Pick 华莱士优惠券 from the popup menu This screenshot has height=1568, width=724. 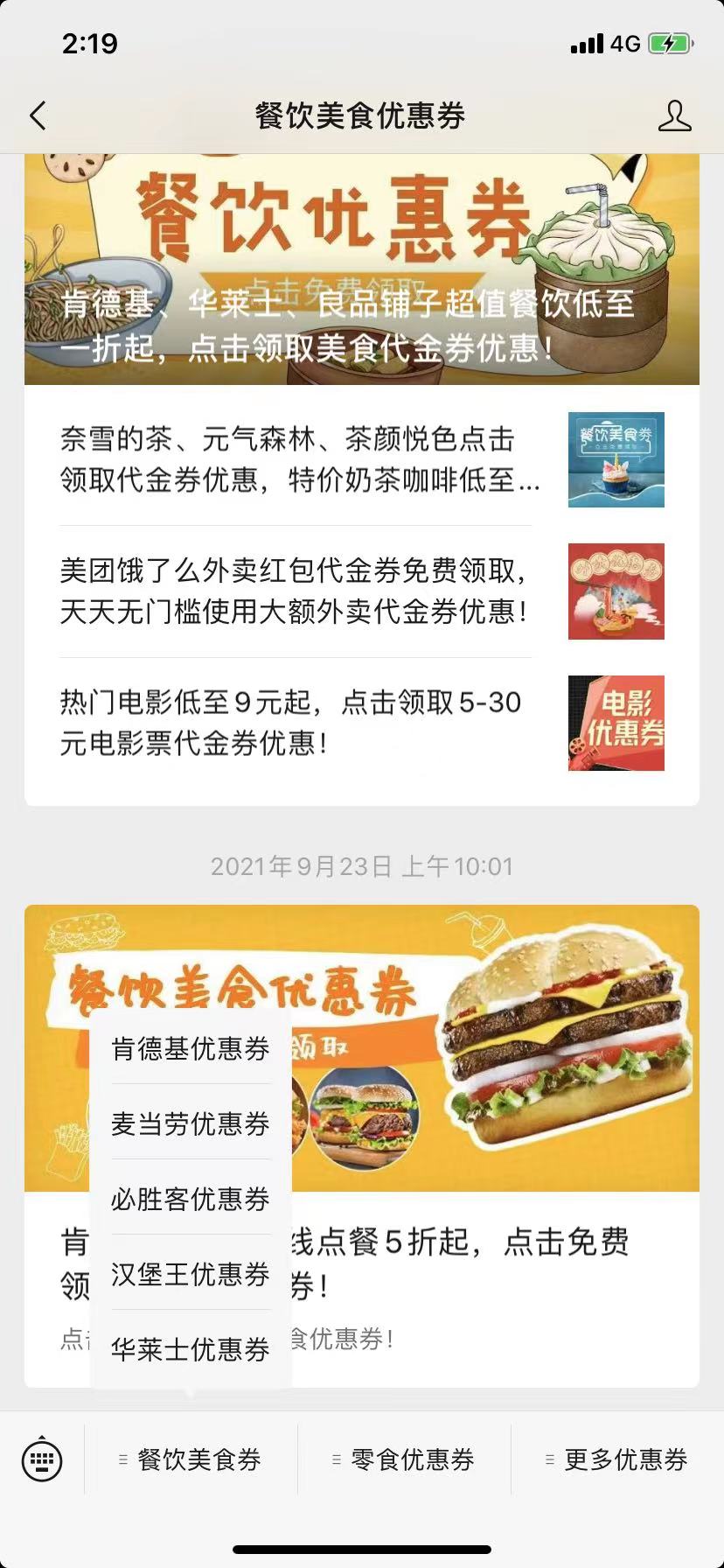click(191, 1349)
